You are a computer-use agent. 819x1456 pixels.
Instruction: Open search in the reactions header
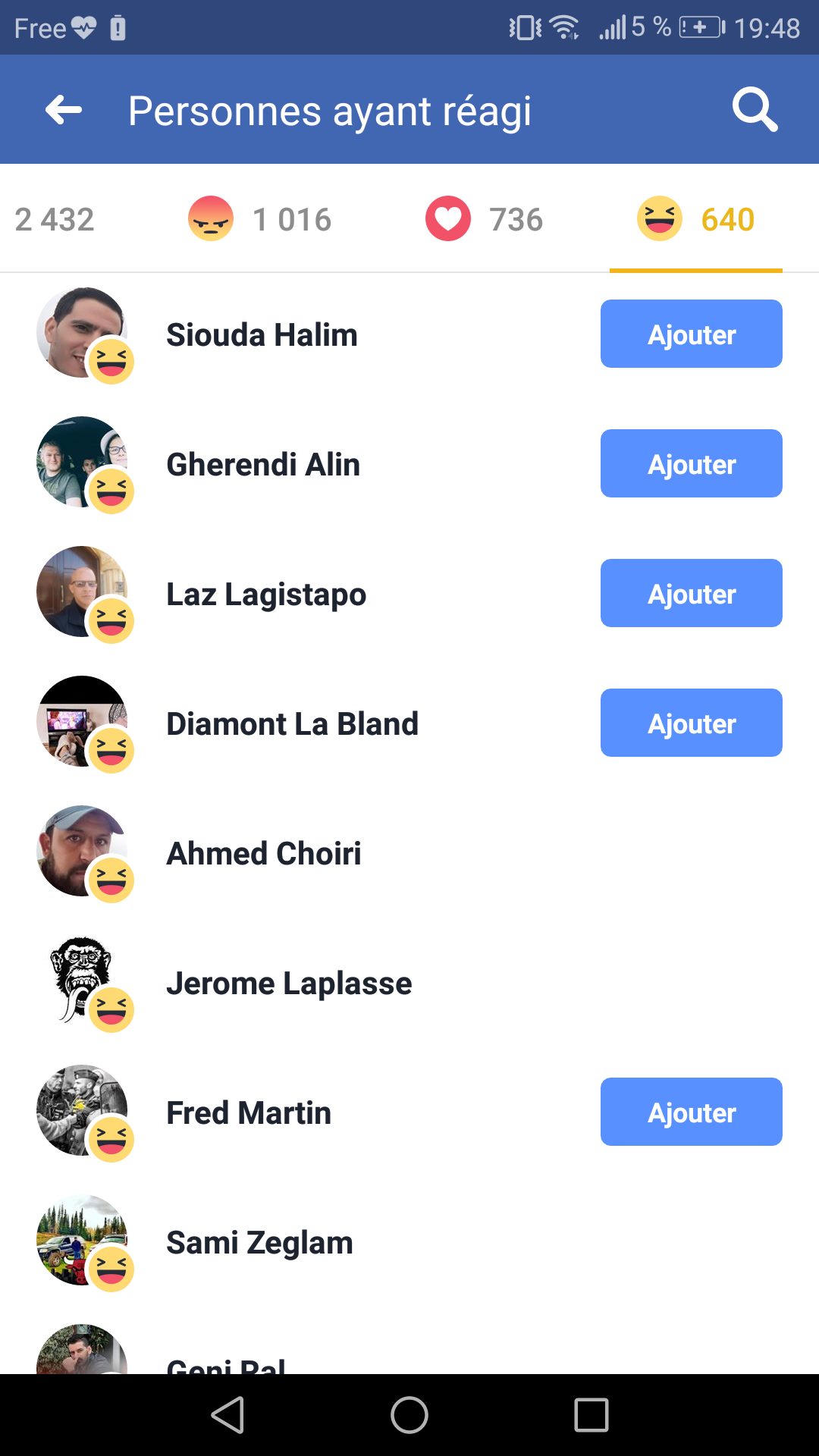point(755,111)
